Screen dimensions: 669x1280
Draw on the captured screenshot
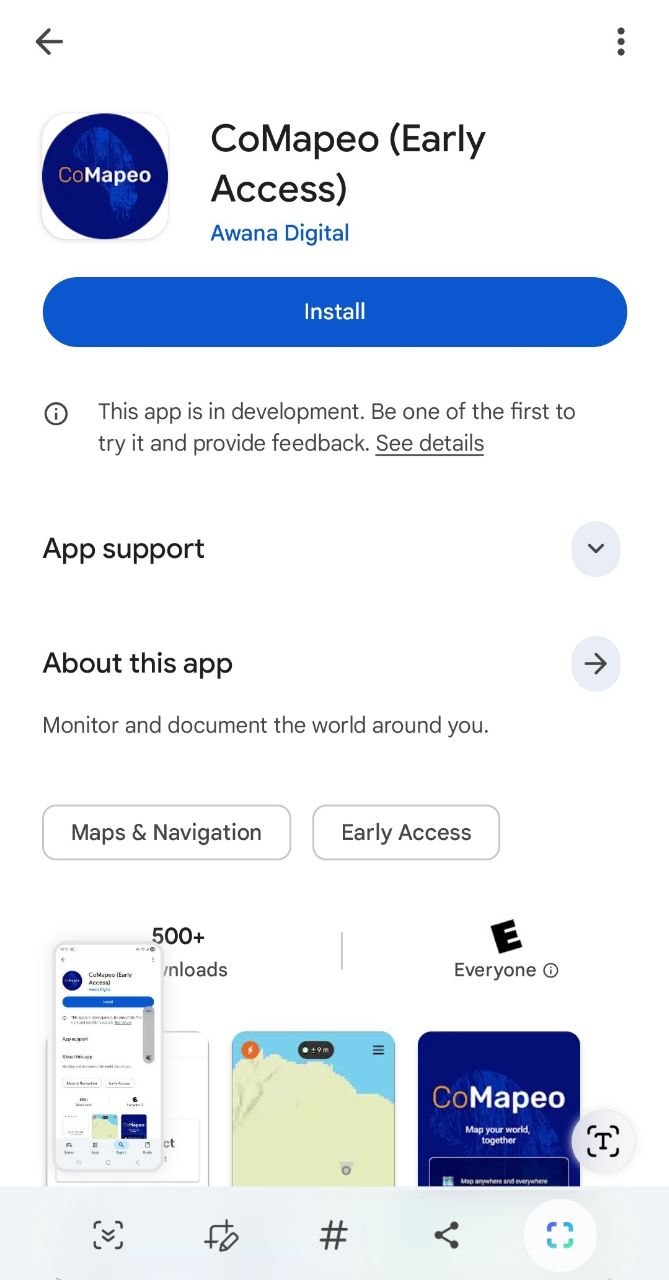221,1236
